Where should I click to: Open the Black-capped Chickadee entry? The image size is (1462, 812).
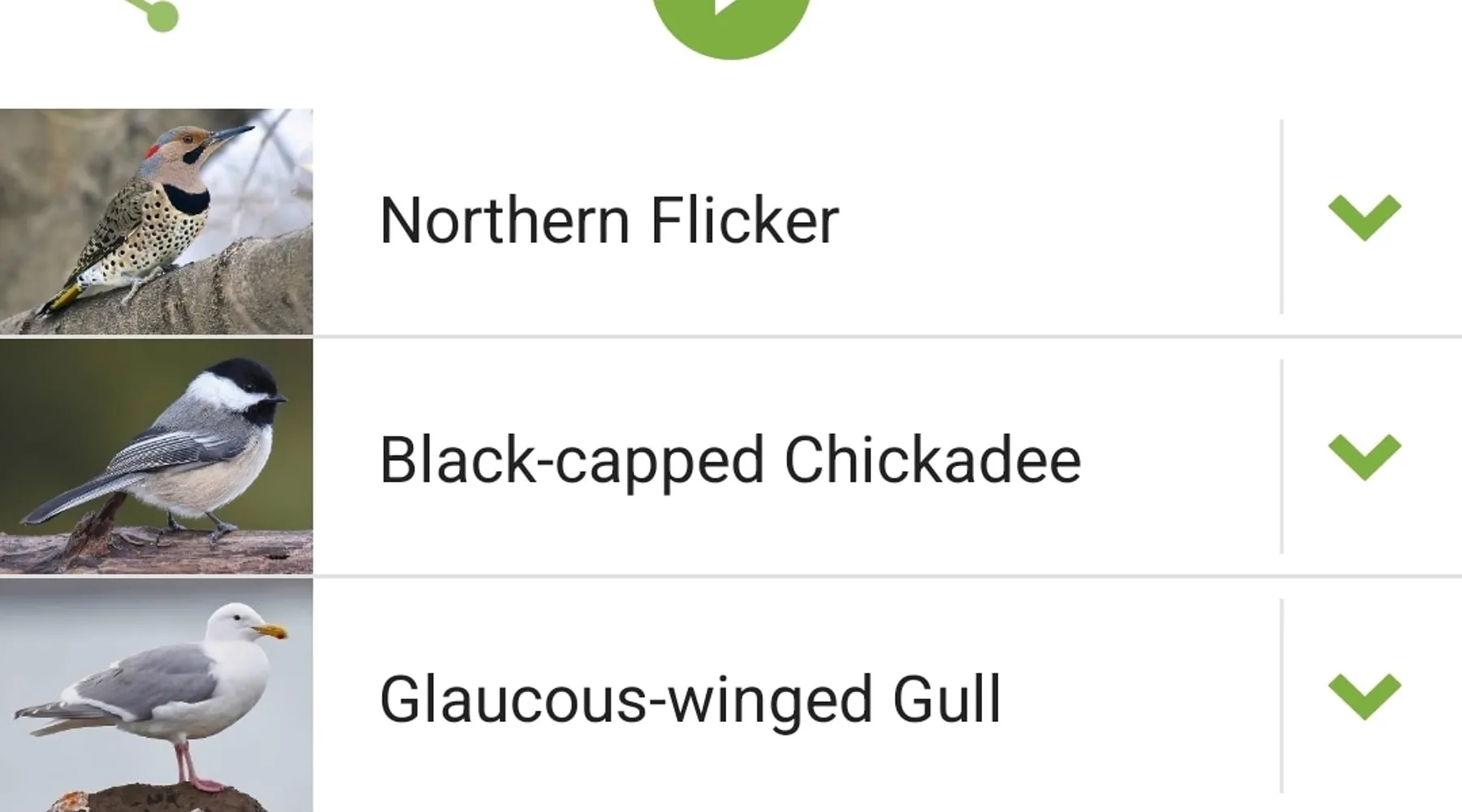pos(729,460)
